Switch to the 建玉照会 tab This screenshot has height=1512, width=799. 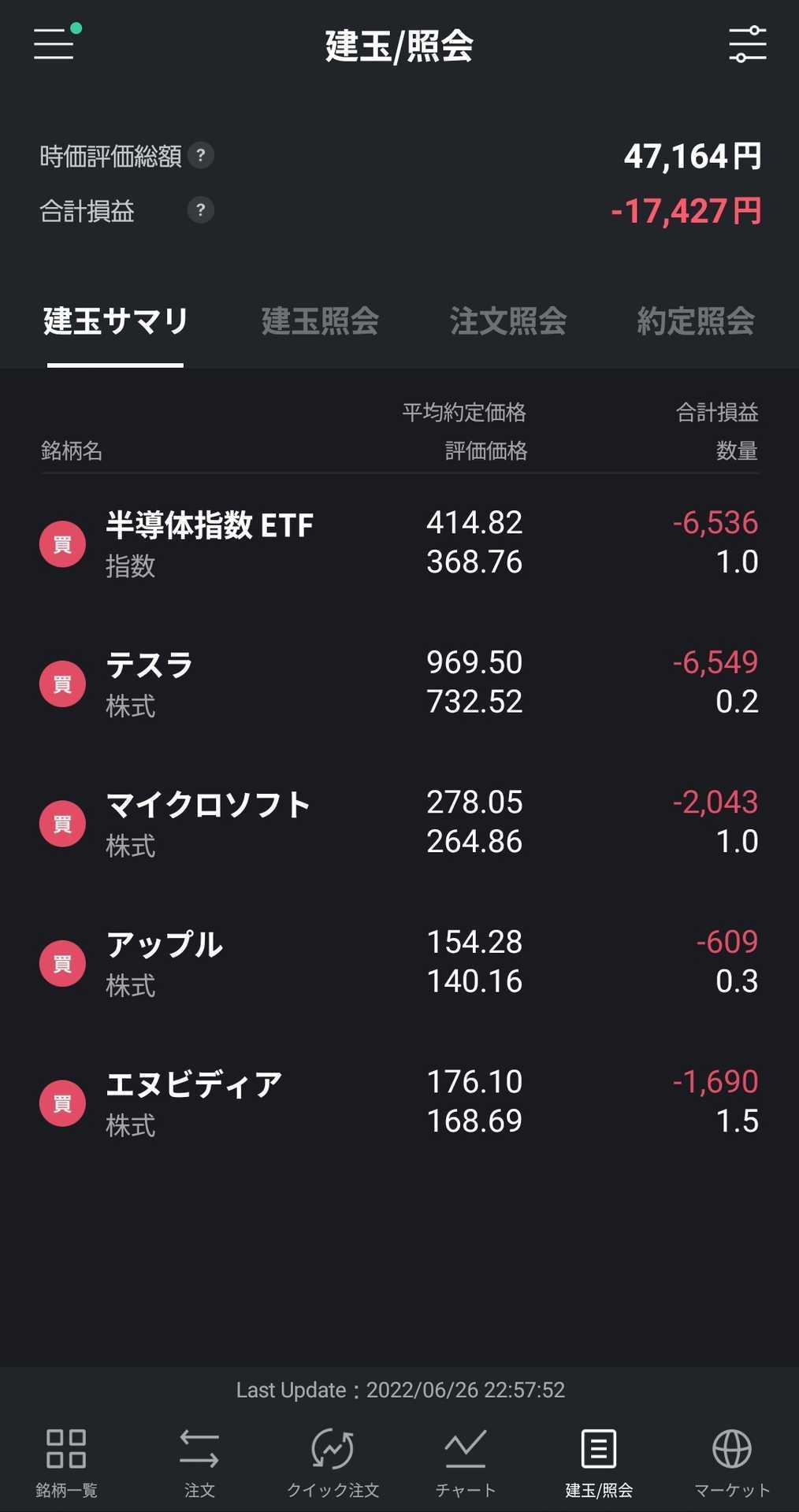pos(320,321)
